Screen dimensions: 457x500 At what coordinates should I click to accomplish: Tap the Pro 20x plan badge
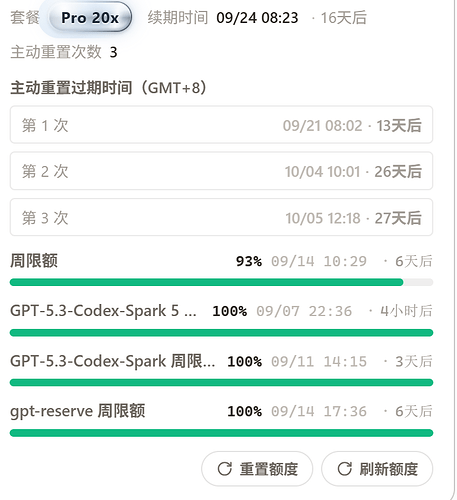[90, 18]
